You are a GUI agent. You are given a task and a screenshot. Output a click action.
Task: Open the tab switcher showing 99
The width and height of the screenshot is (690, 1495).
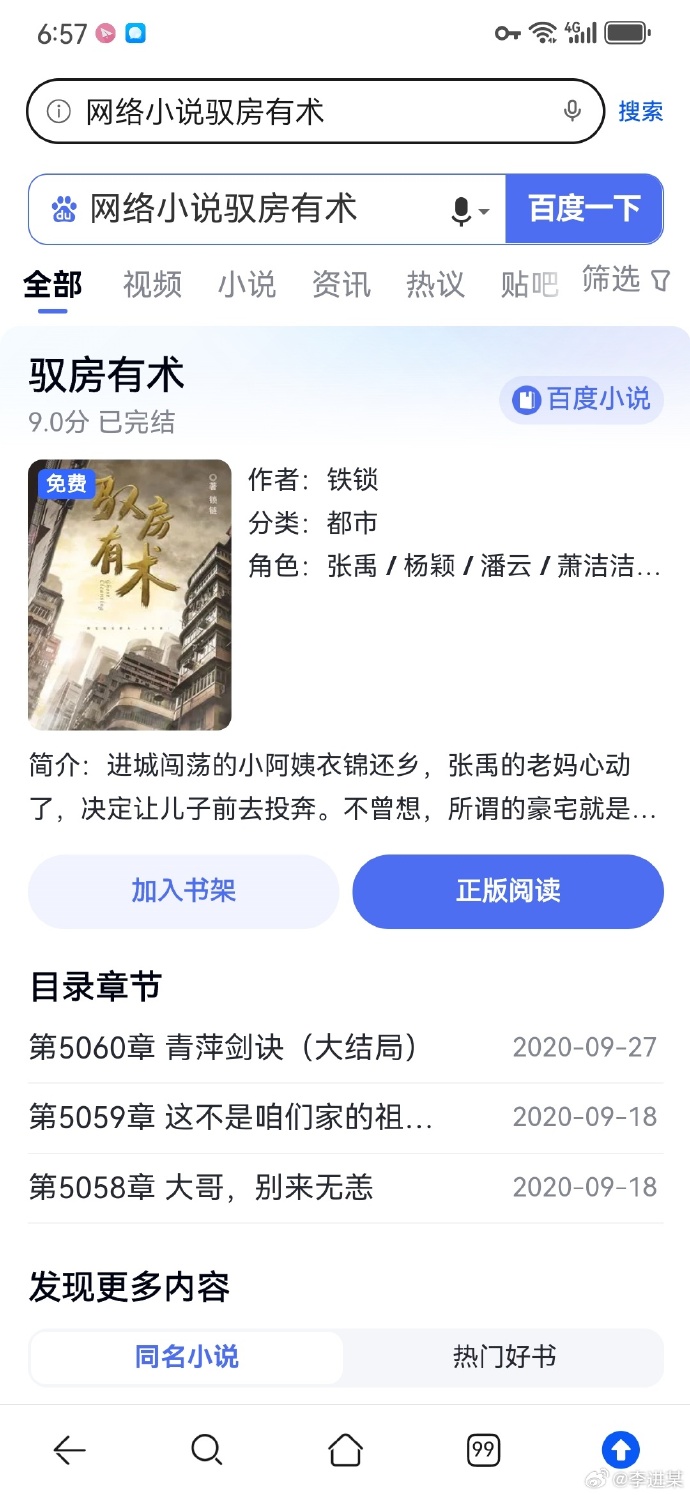click(483, 1449)
